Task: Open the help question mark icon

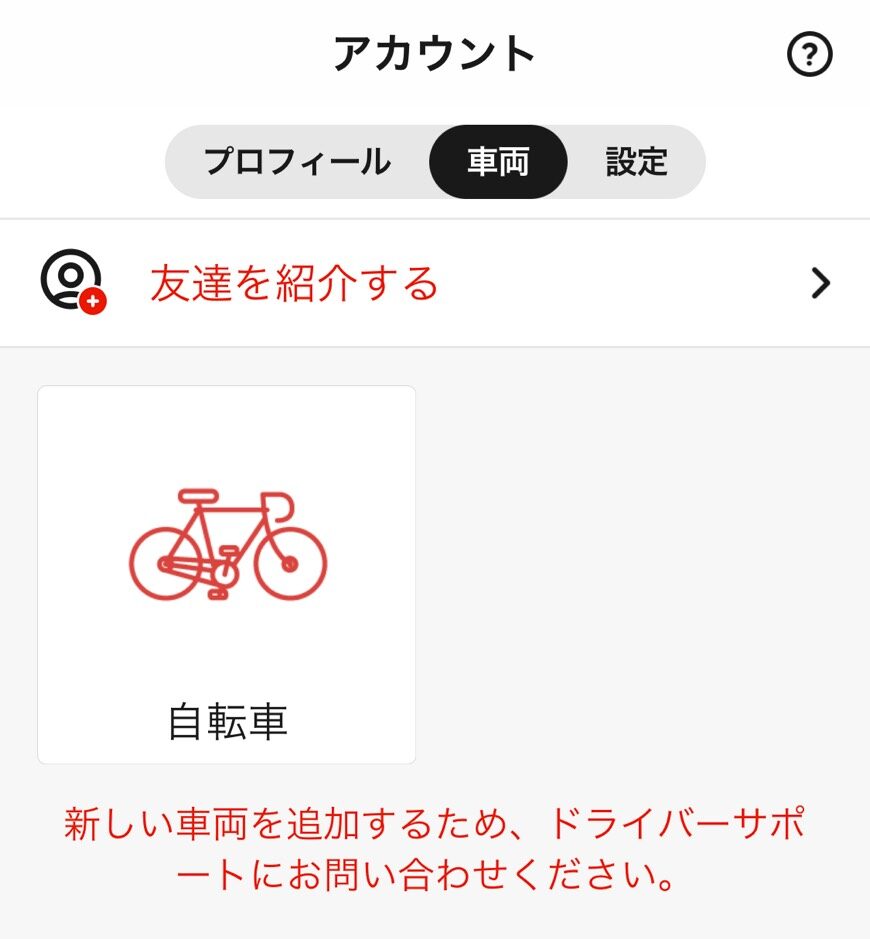Action: (809, 55)
